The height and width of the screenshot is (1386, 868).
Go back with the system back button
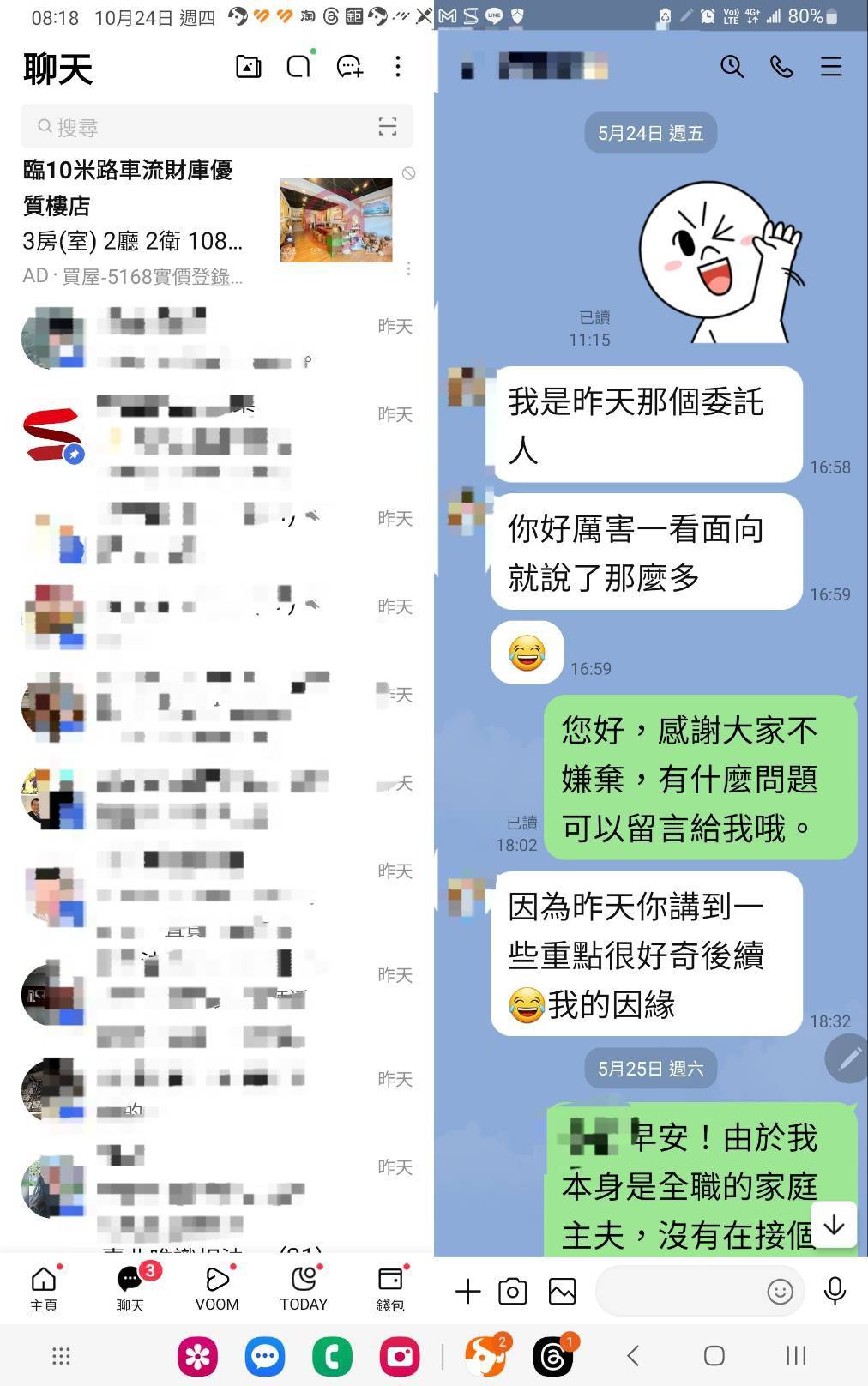[633, 1356]
